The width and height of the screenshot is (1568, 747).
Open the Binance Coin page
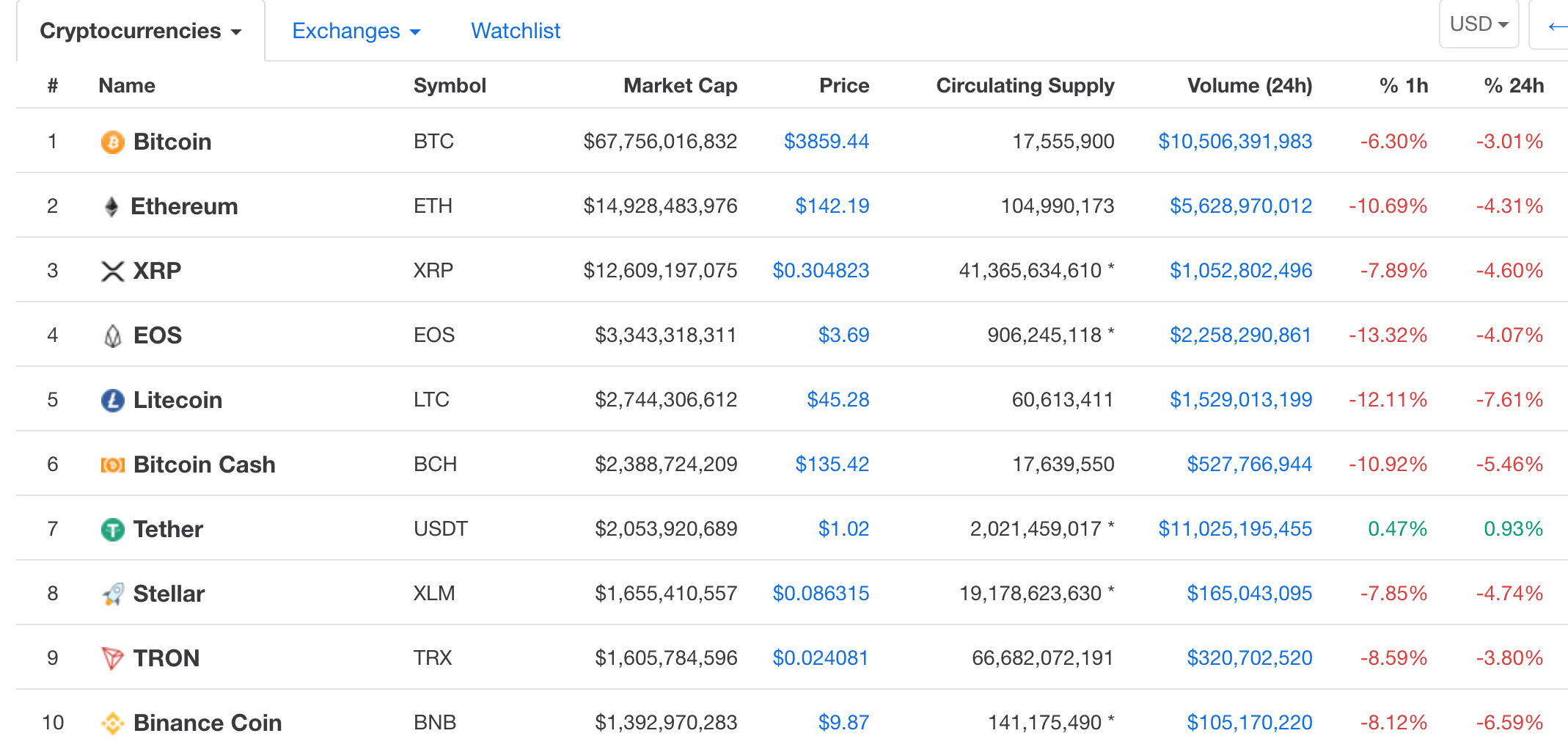coord(207,723)
